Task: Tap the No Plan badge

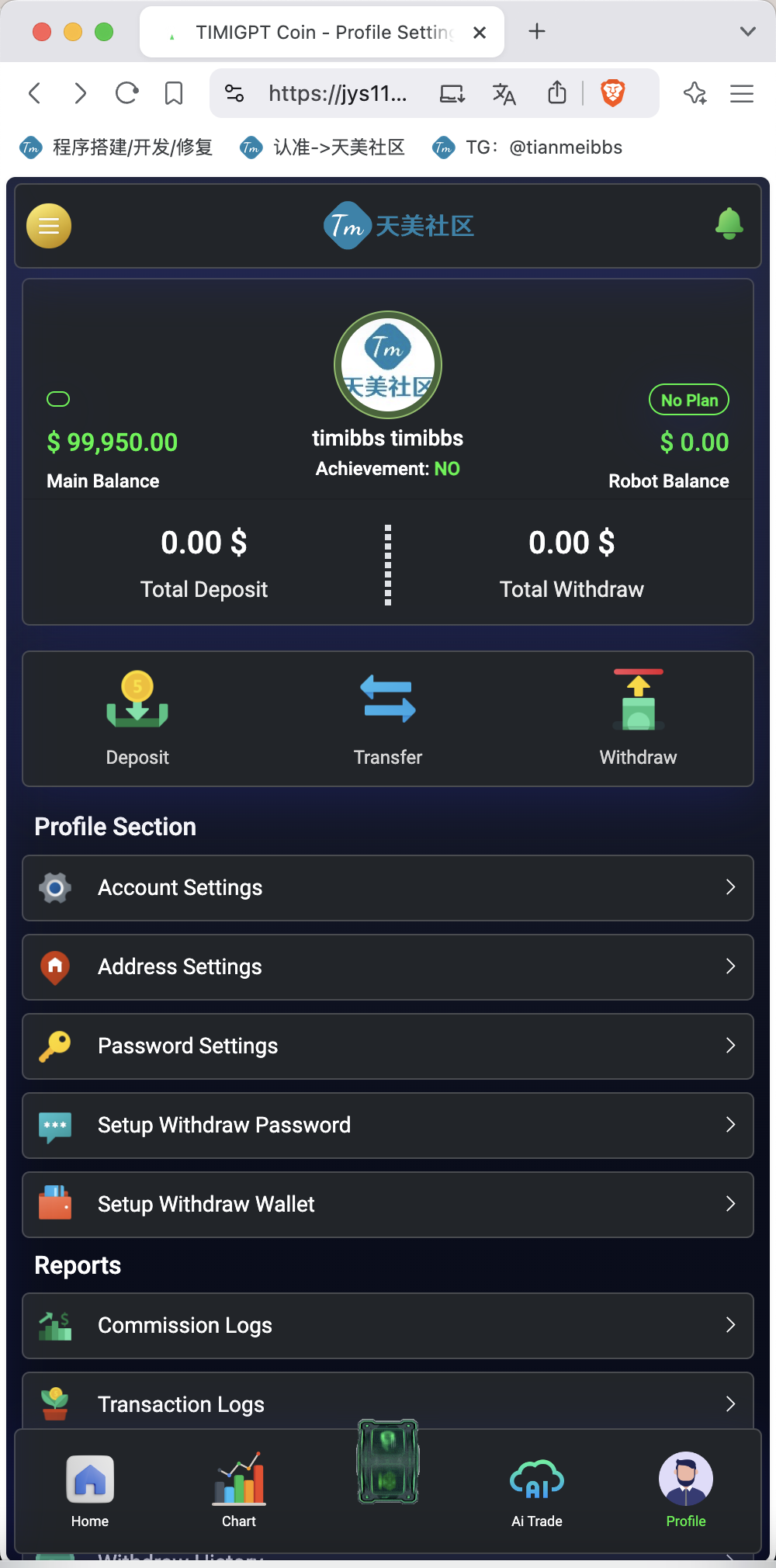Action: point(689,400)
